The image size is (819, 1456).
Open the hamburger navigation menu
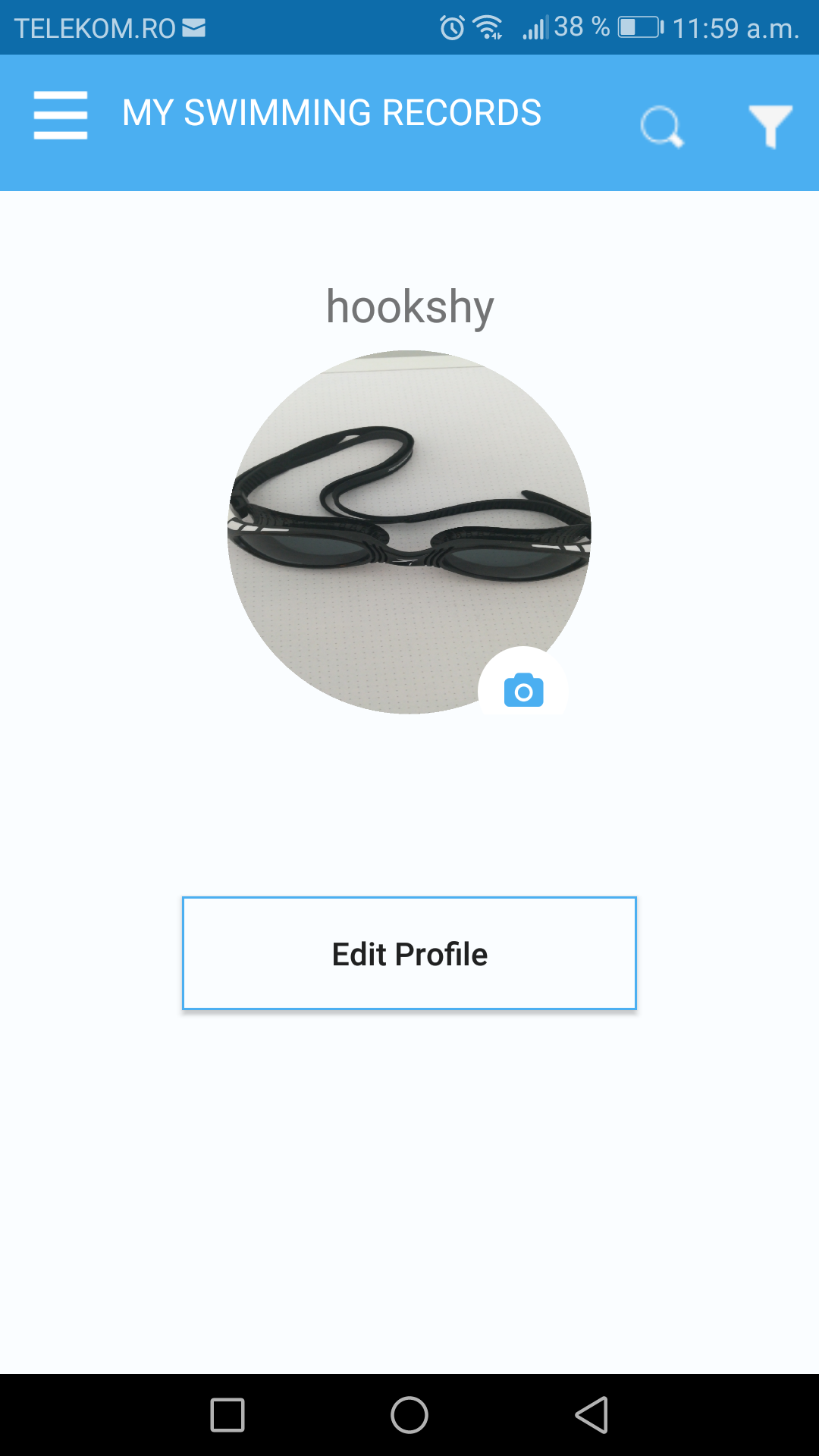click(x=61, y=115)
